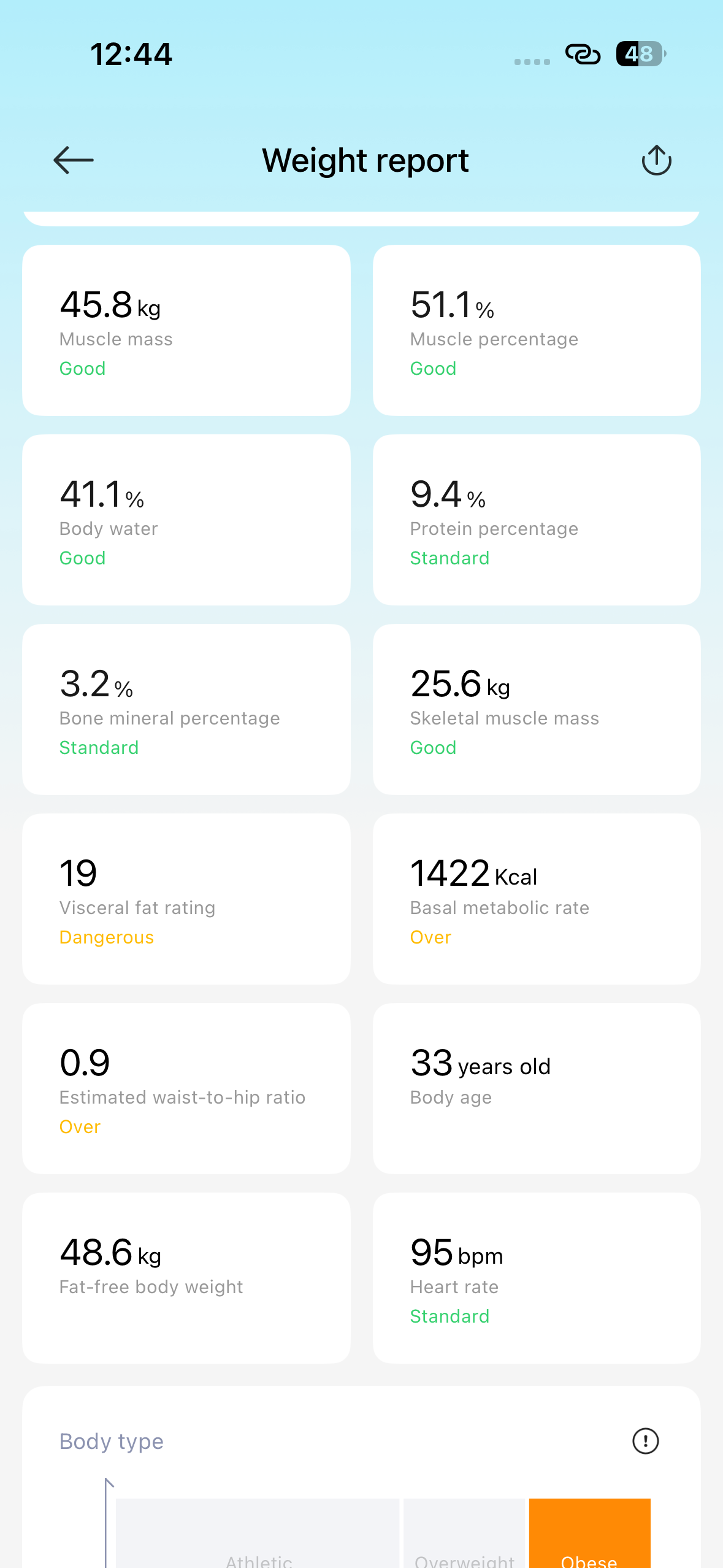This screenshot has width=723, height=1568.
Task: Open the Heart rate card
Action: 537,1278
